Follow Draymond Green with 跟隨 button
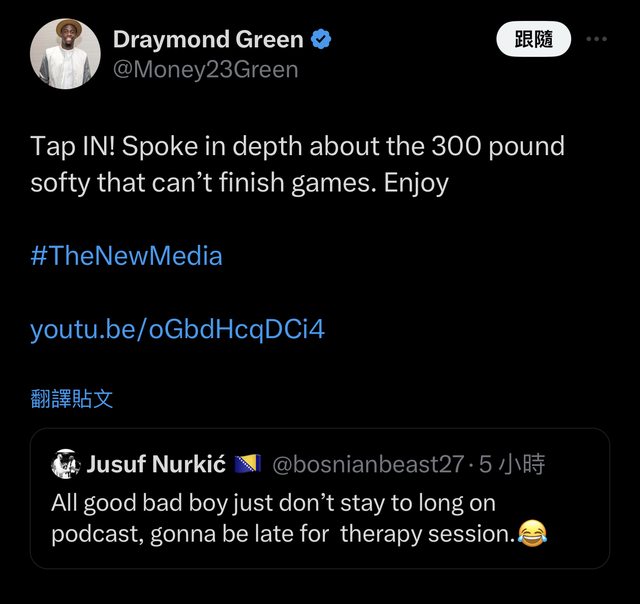This screenshot has height=604, width=640. [x=533, y=39]
